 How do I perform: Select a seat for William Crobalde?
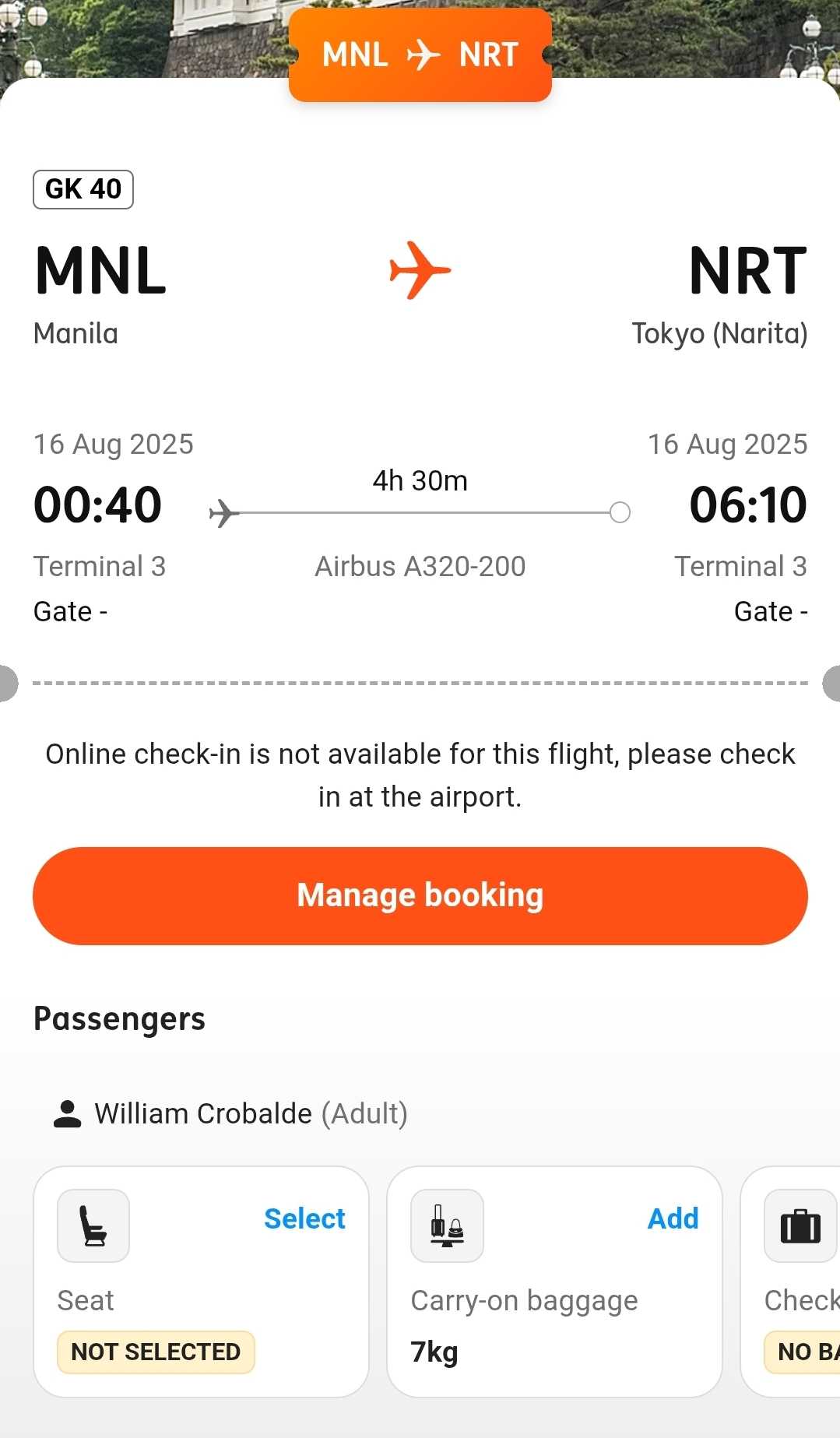[304, 1218]
